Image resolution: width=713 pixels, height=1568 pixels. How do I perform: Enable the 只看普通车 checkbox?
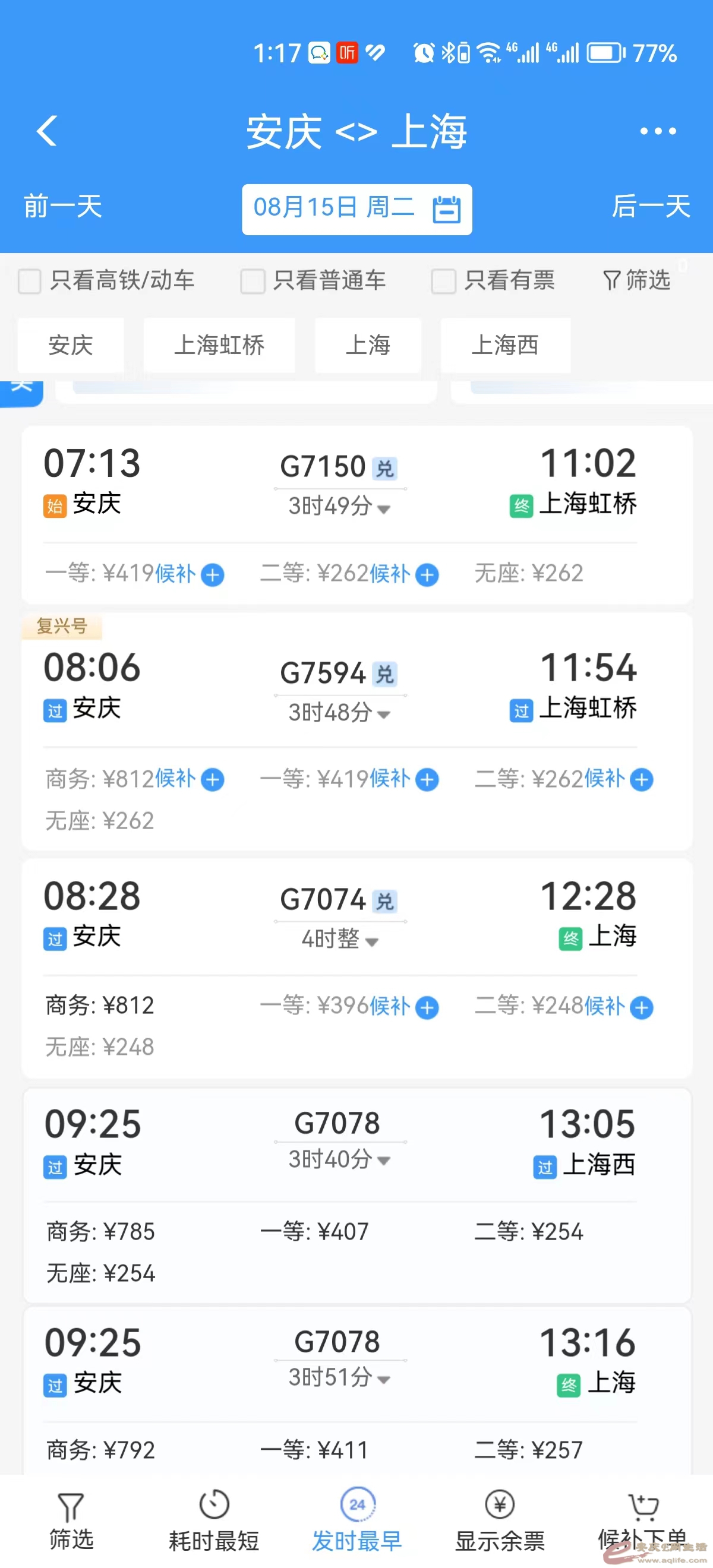tap(253, 281)
